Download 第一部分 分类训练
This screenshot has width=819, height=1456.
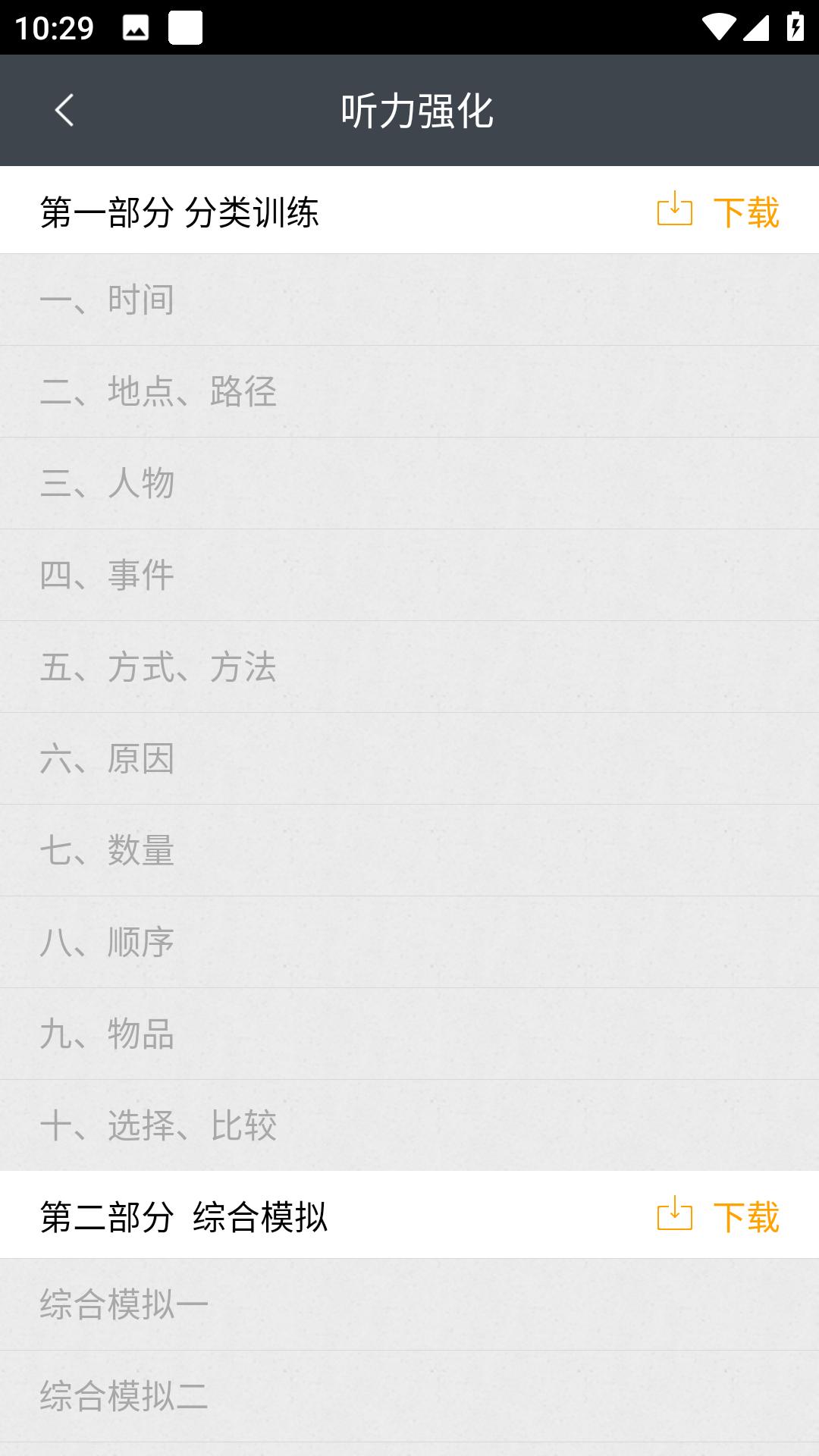(718, 211)
